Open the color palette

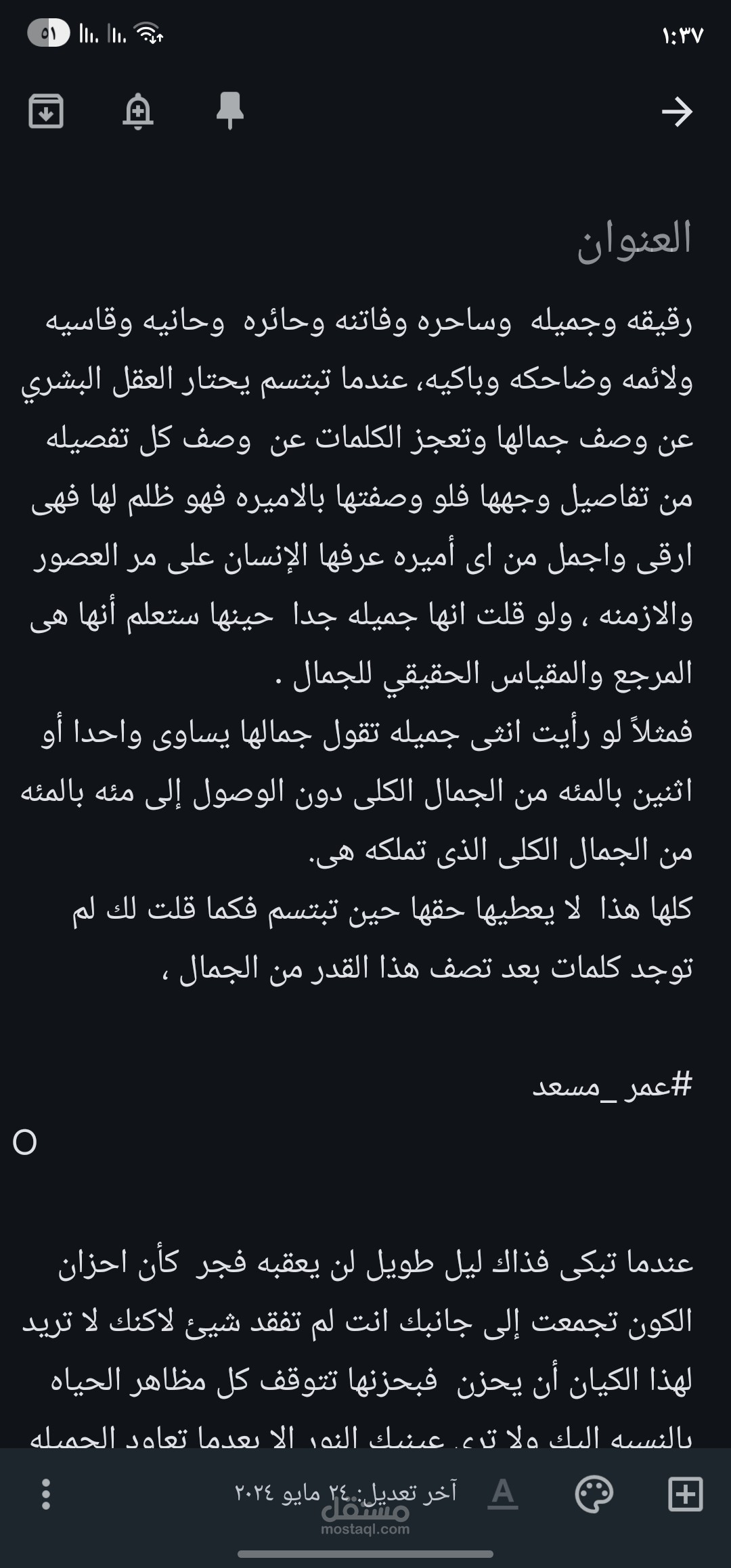pyautogui.click(x=594, y=1494)
